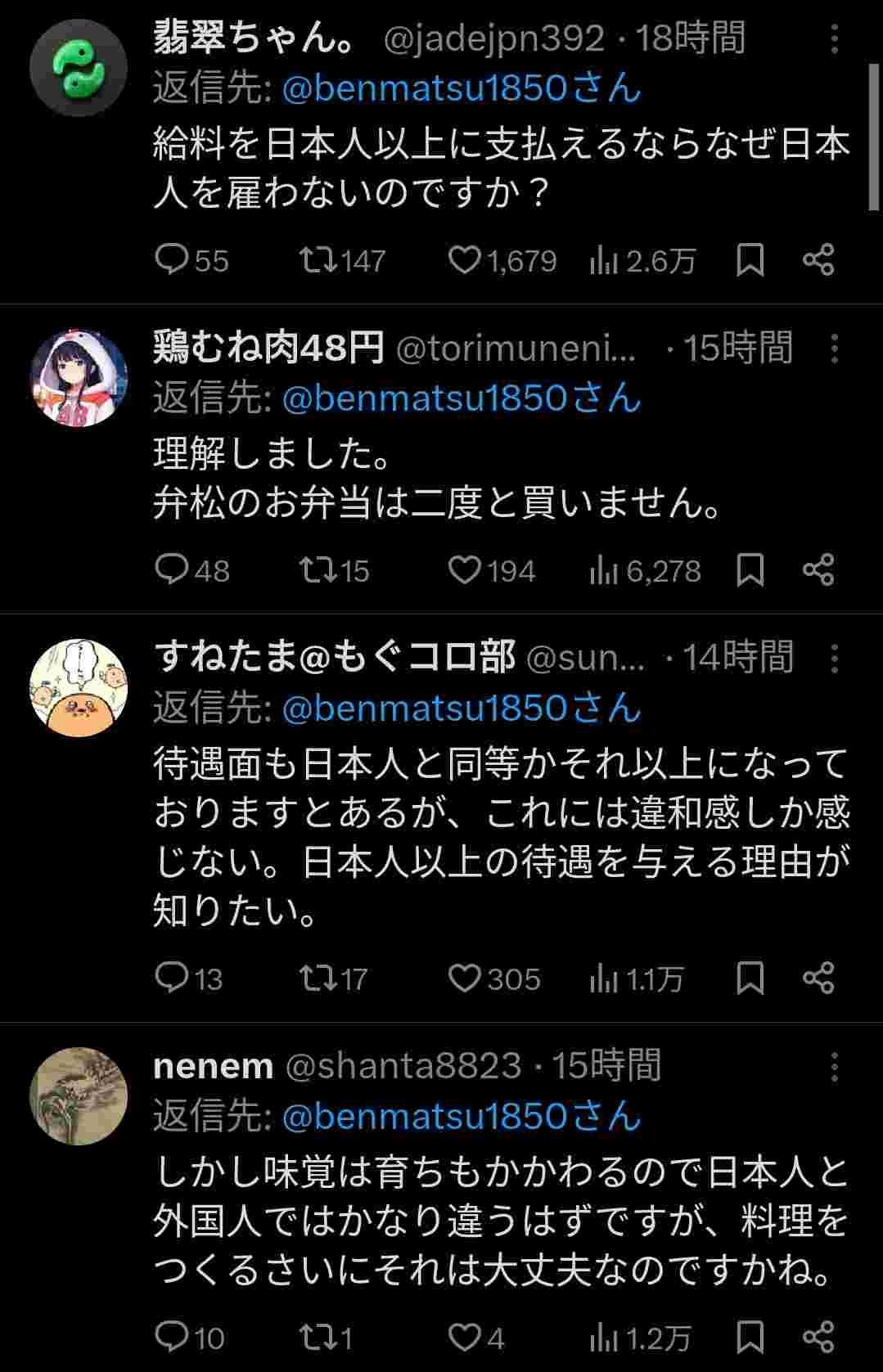Open 鶏むね肉48円's profile picture

[x=79, y=379]
